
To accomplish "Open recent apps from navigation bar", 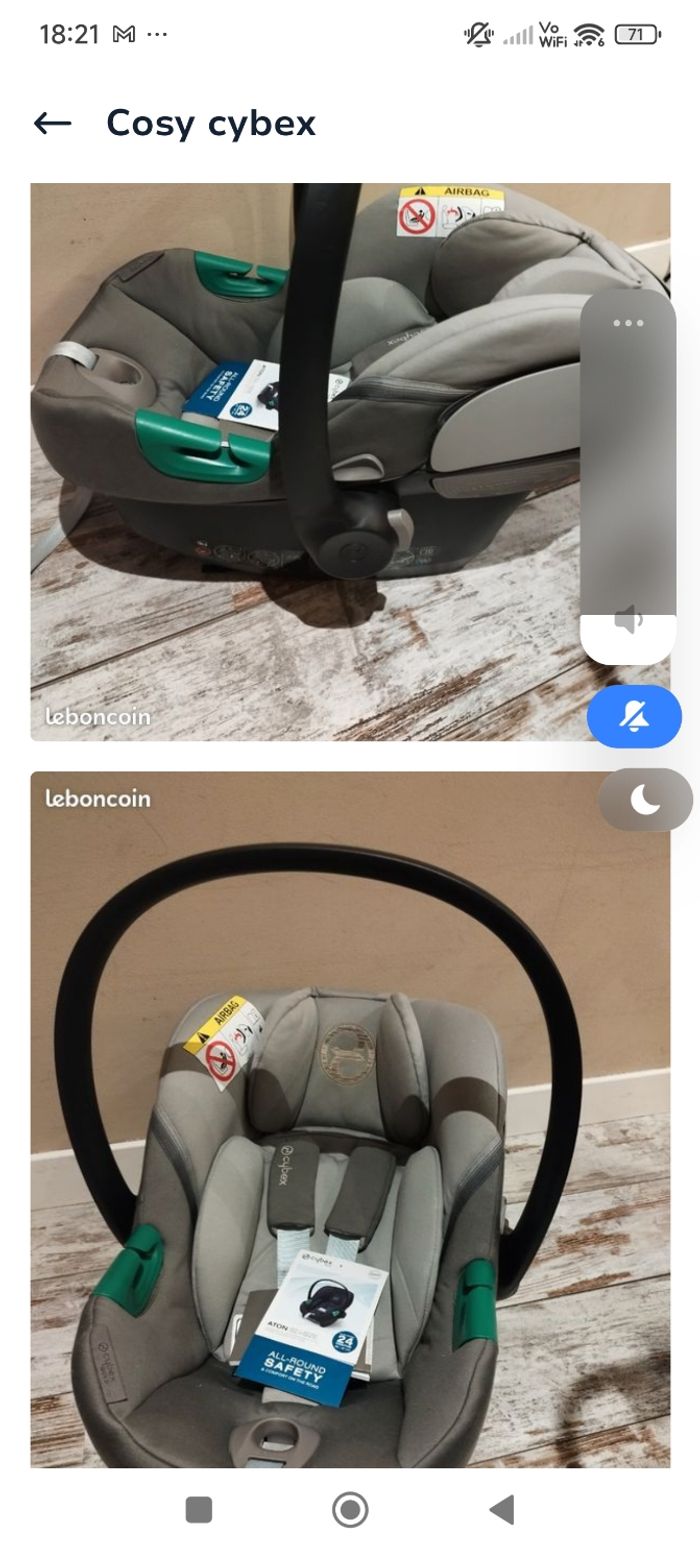I will 199,1509.
